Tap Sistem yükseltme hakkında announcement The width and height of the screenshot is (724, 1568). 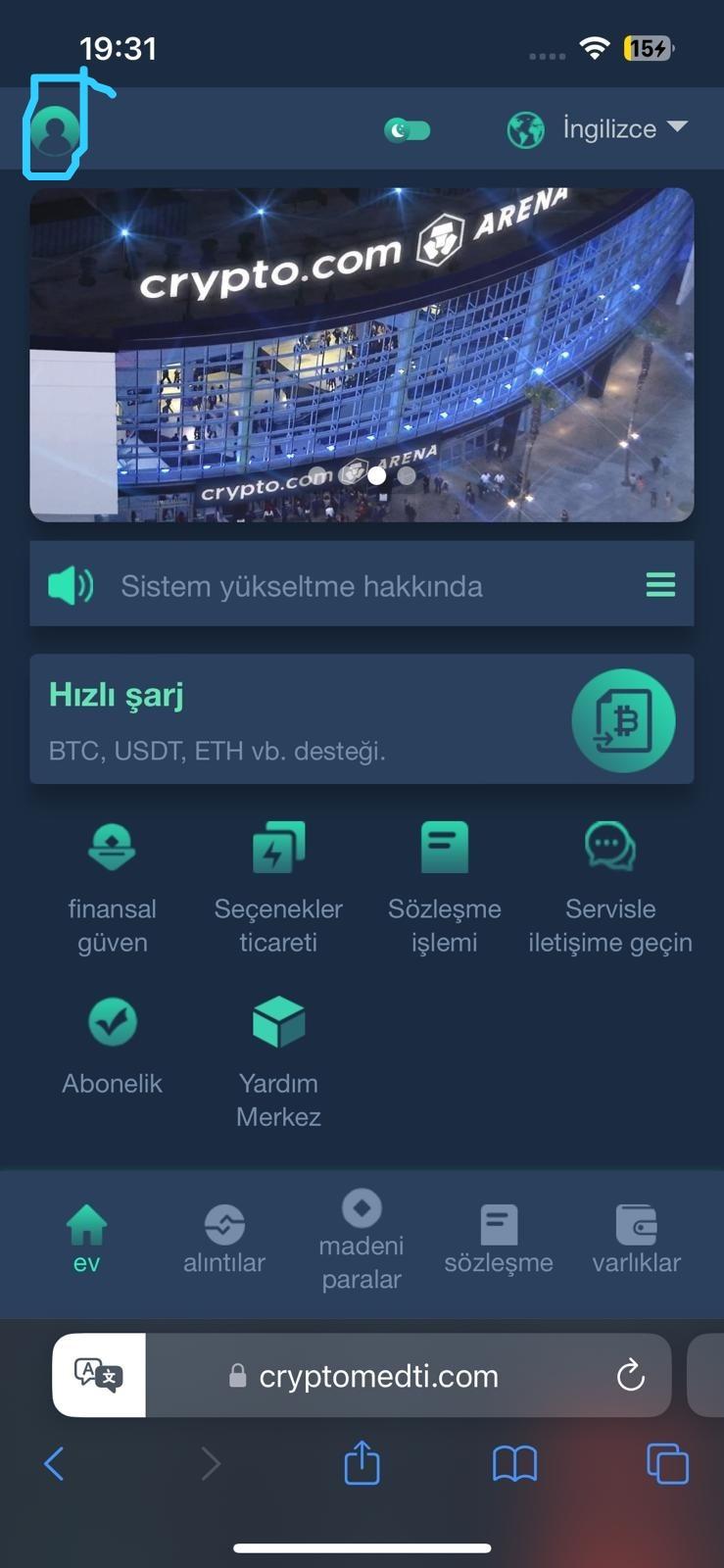point(302,585)
